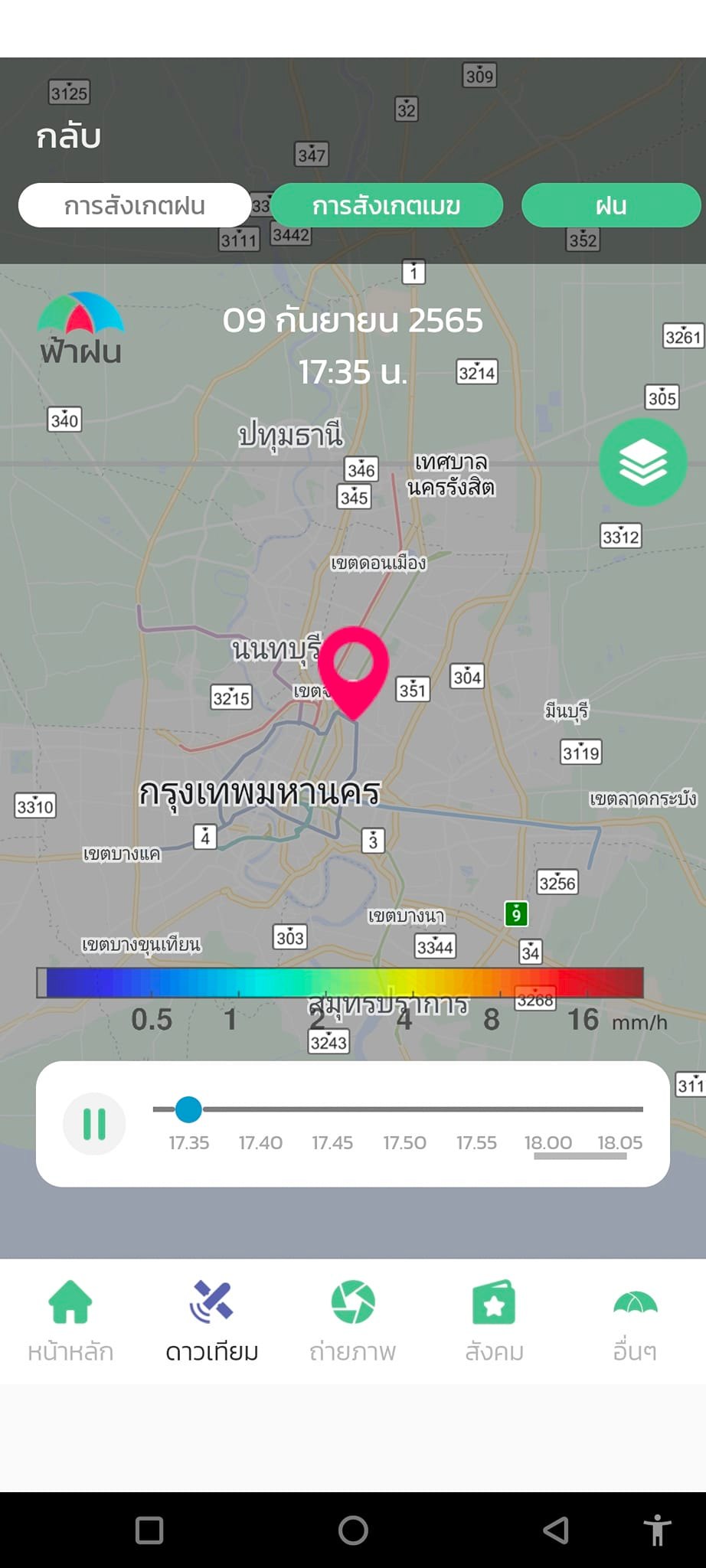The image size is (706, 1568).
Task: Tap the system home button
Action: pyautogui.click(x=353, y=1530)
